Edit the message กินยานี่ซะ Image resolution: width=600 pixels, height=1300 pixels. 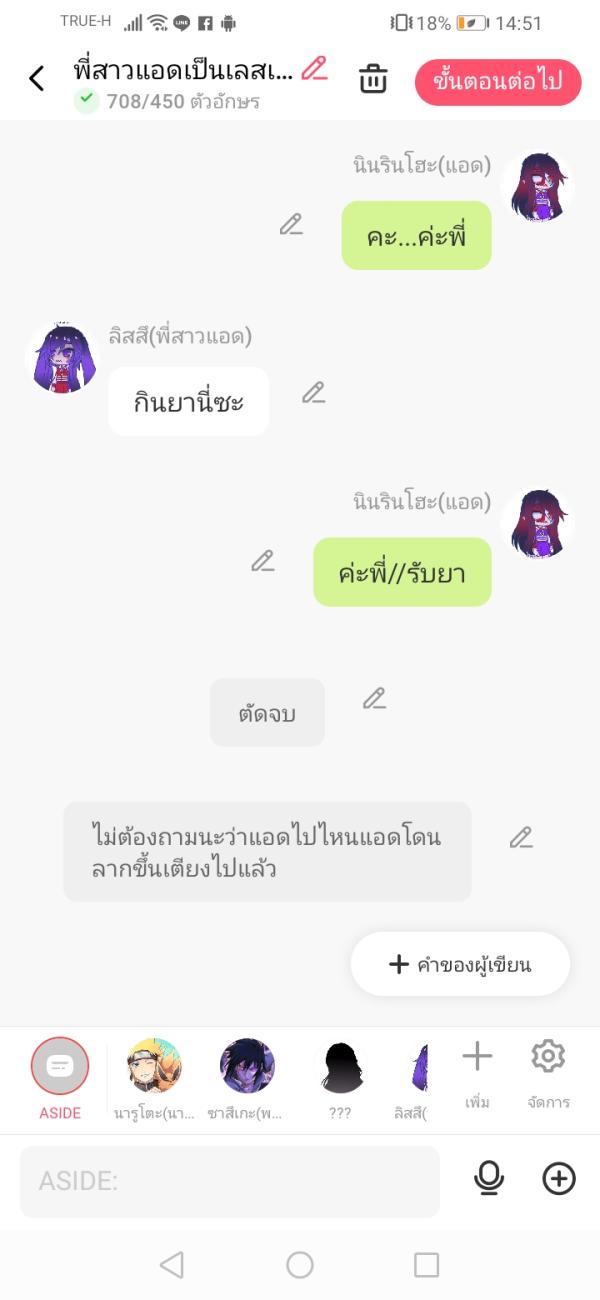click(x=314, y=393)
